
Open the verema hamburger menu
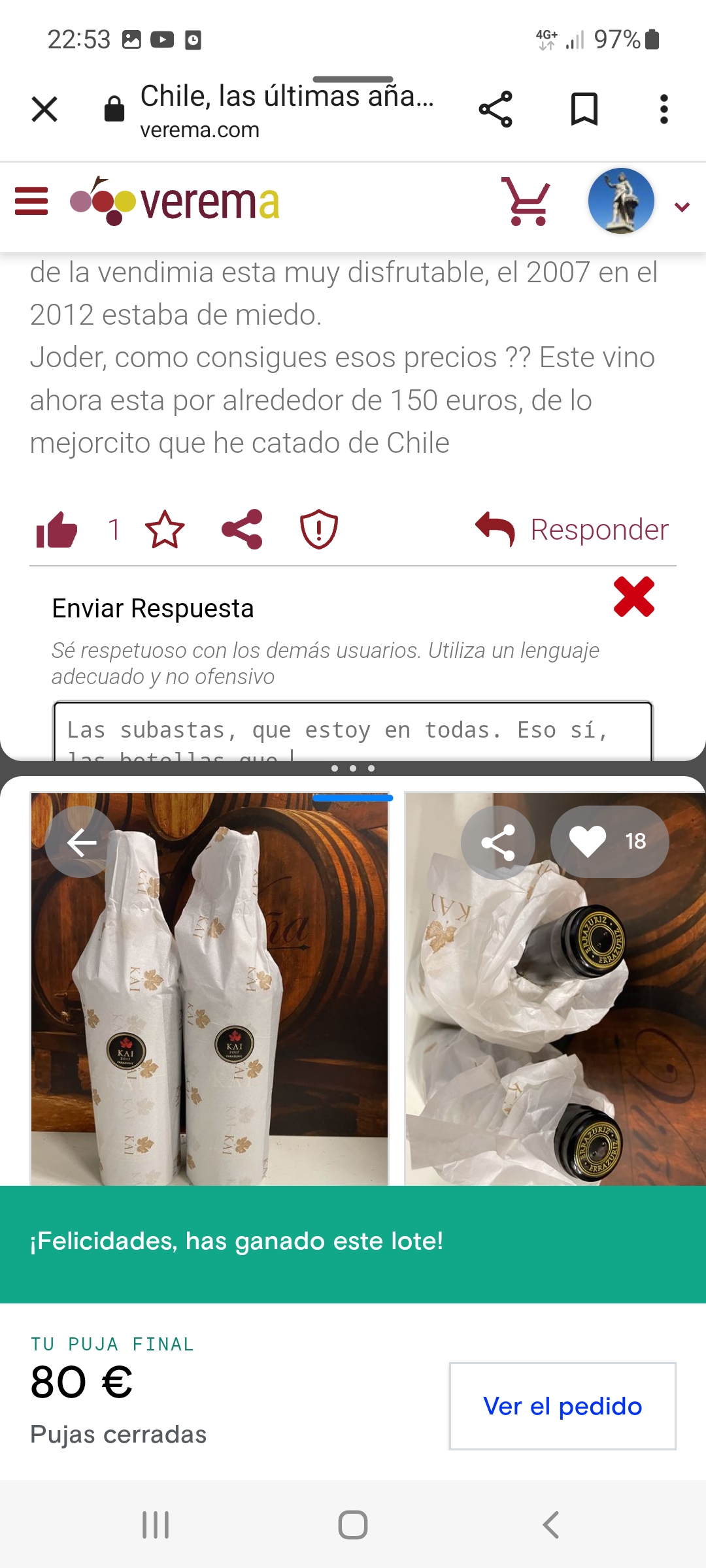tap(31, 201)
